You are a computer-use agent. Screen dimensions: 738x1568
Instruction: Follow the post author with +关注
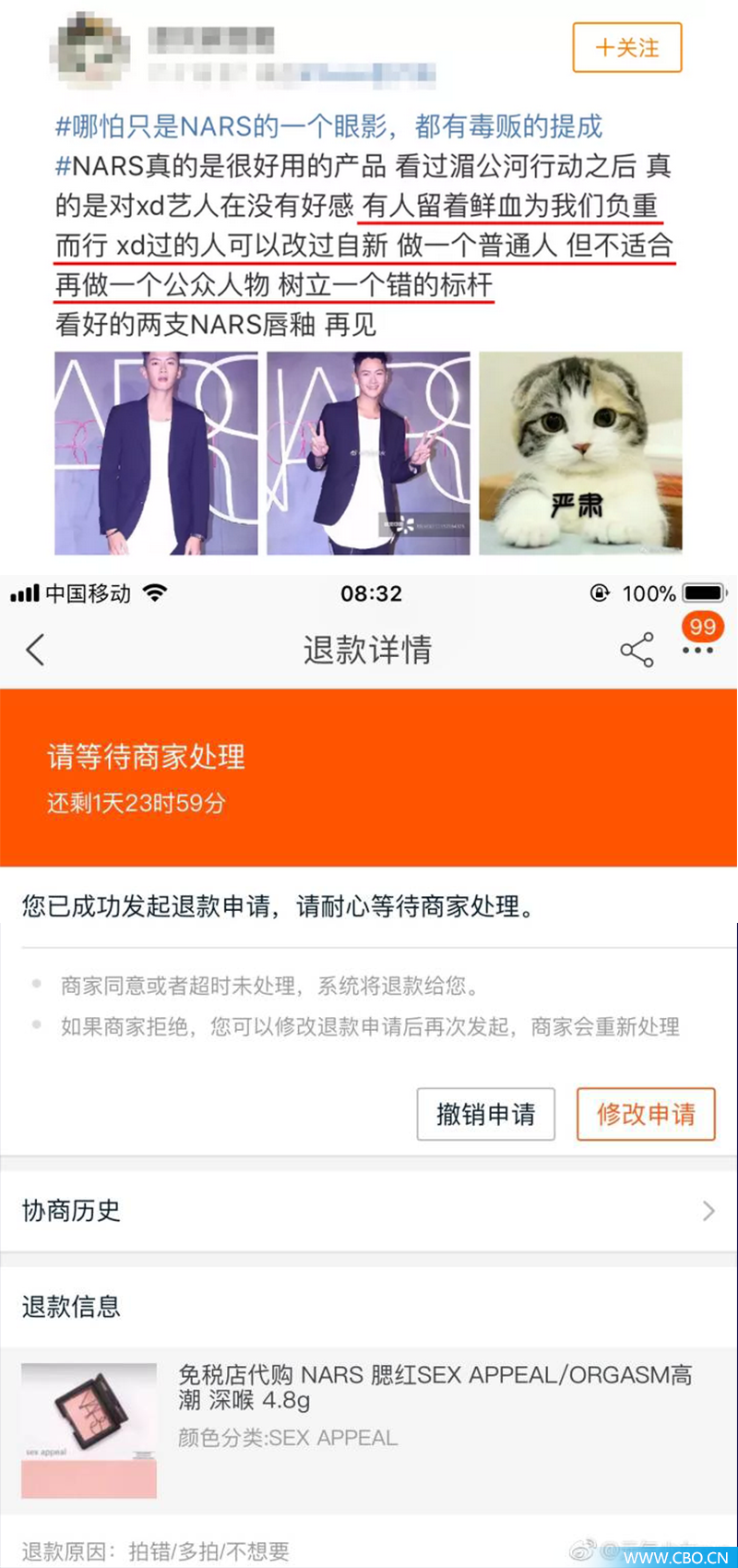tap(627, 47)
